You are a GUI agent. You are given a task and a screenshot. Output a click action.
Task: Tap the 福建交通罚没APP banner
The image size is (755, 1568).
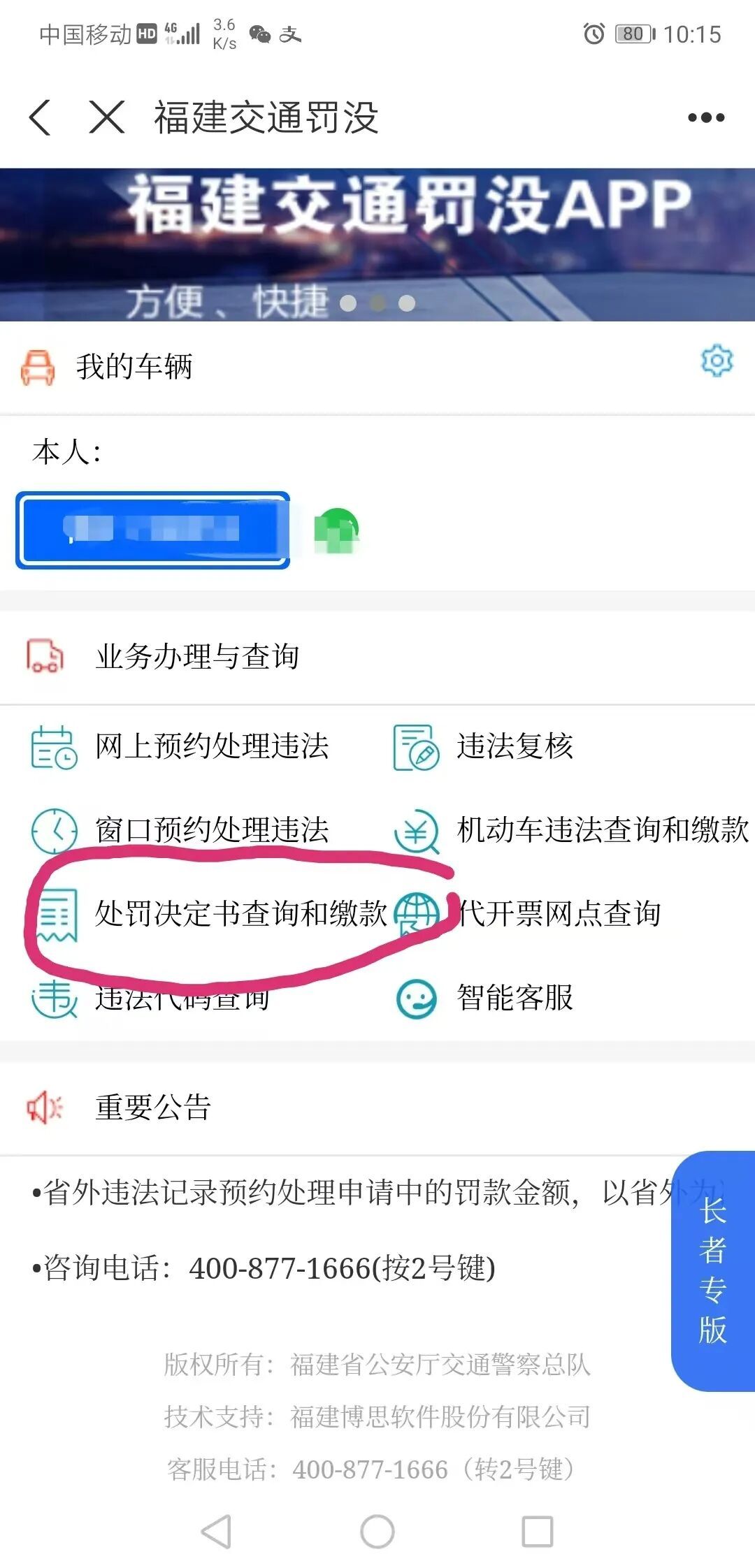(x=377, y=245)
